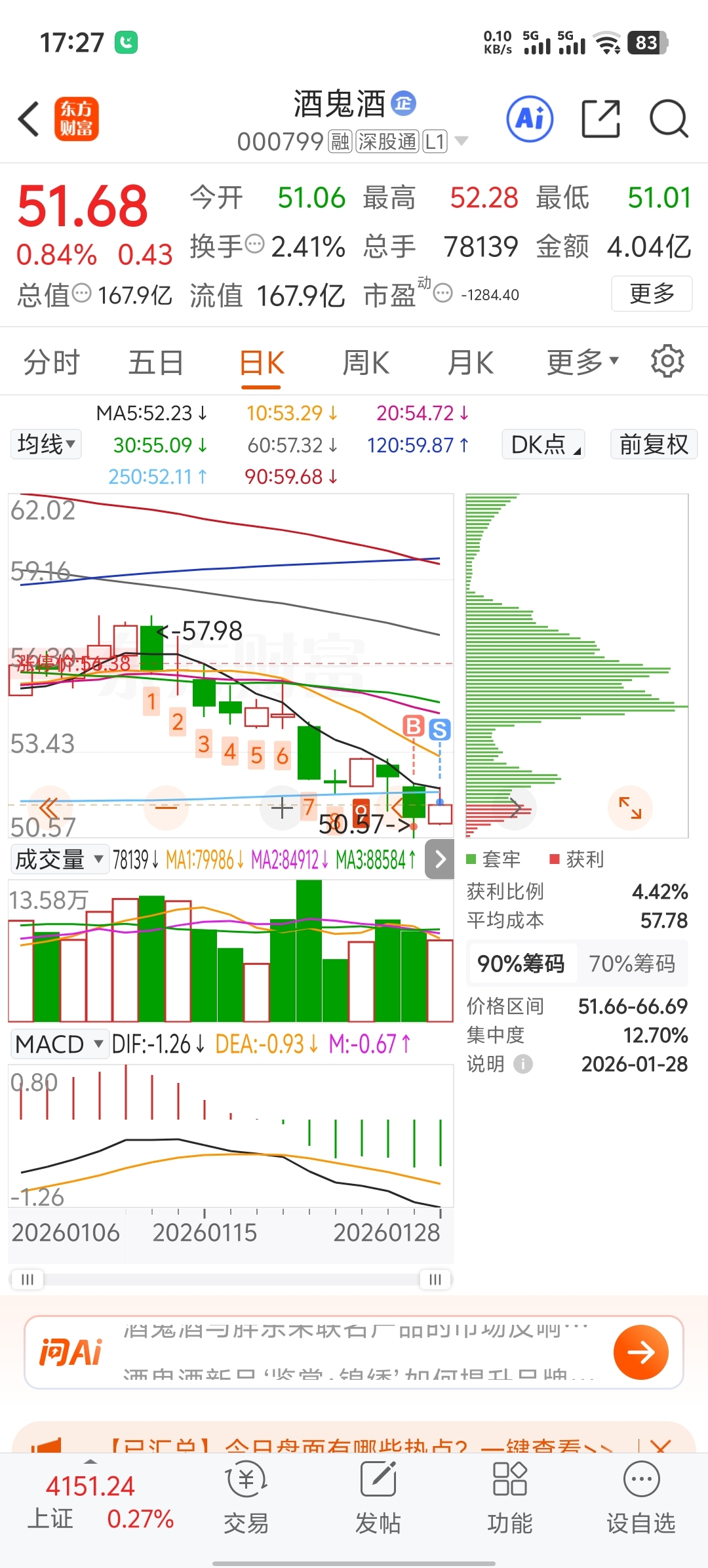Tap 更多 to show more quote data
708x1568 pixels.
coord(652,294)
